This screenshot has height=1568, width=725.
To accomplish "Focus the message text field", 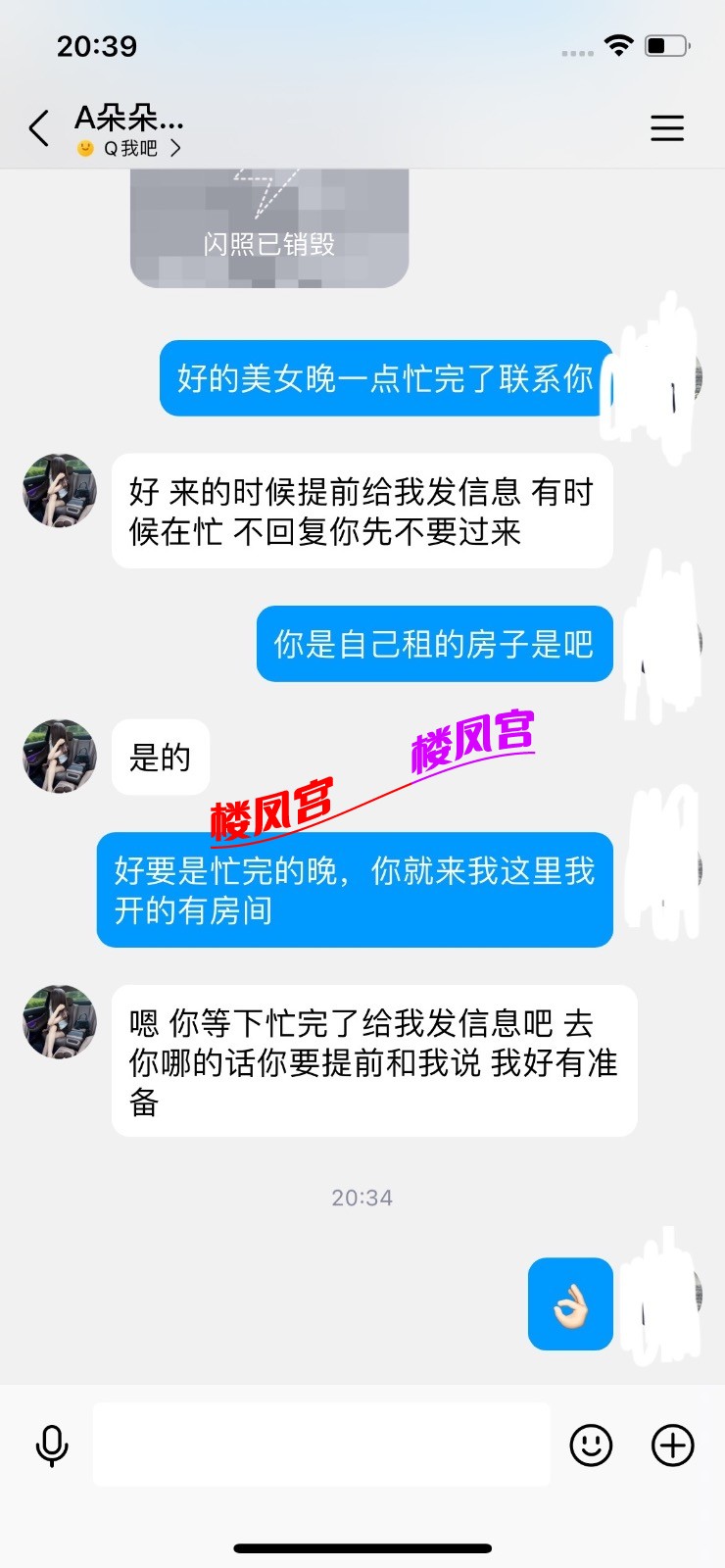I will 321,1445.
